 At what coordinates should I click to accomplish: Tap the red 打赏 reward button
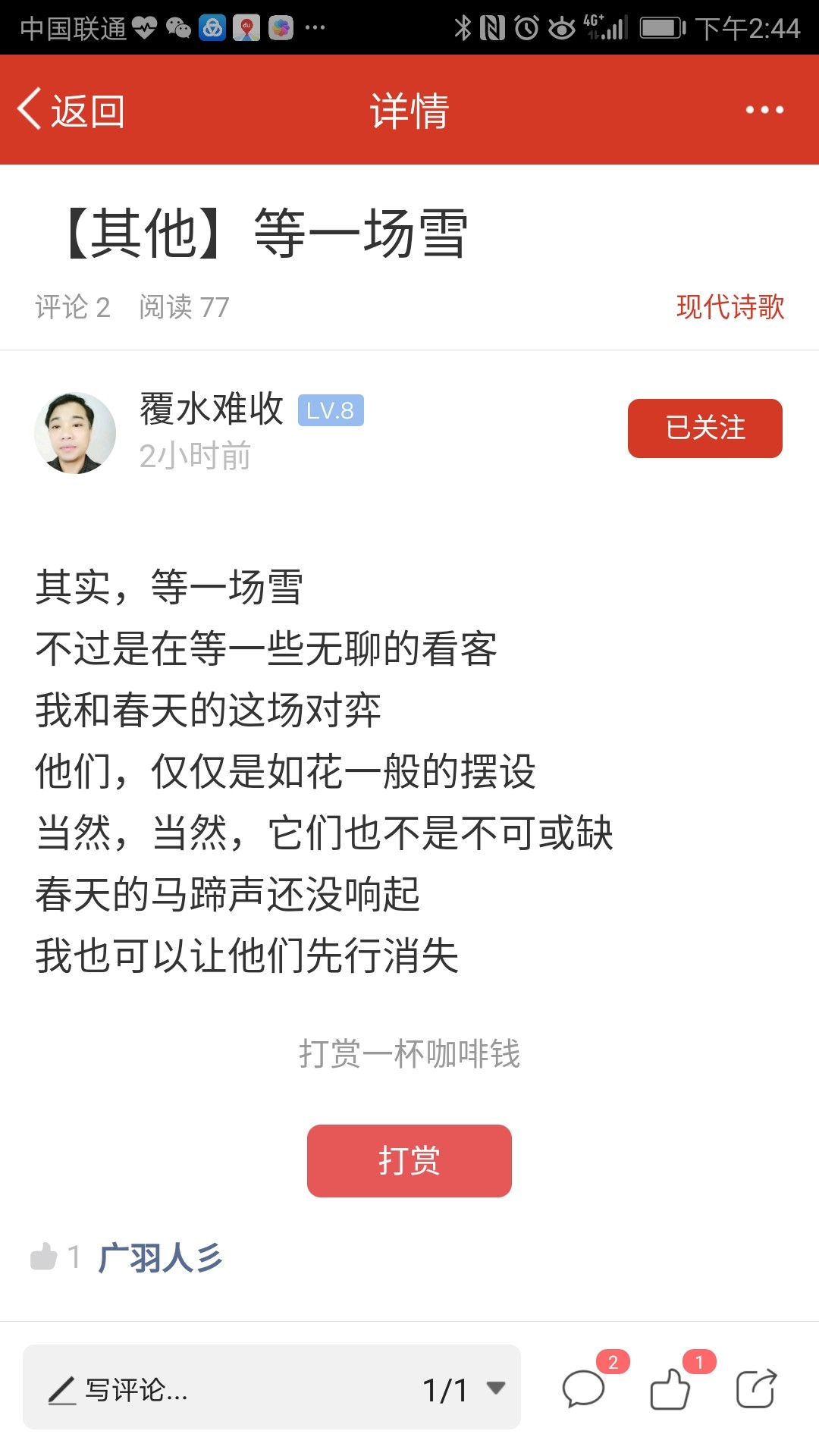point(409,1160)
